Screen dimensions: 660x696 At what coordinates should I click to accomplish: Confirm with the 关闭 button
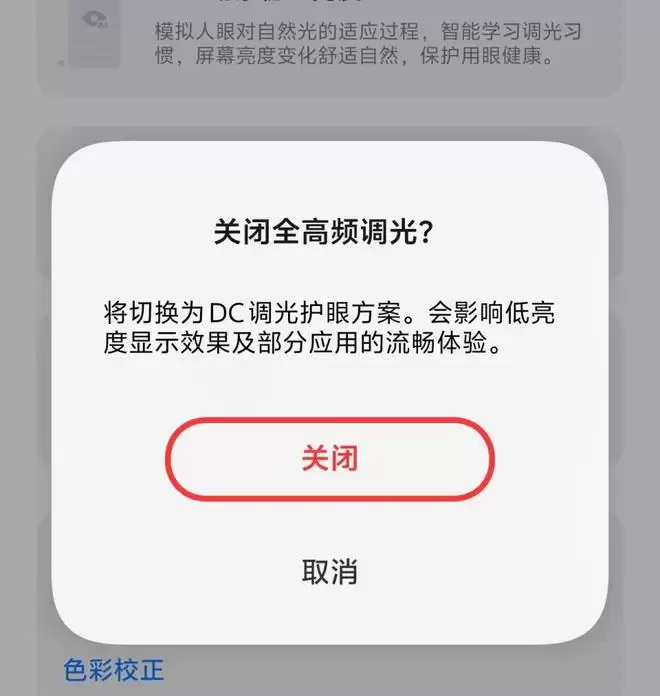point(329,459)
